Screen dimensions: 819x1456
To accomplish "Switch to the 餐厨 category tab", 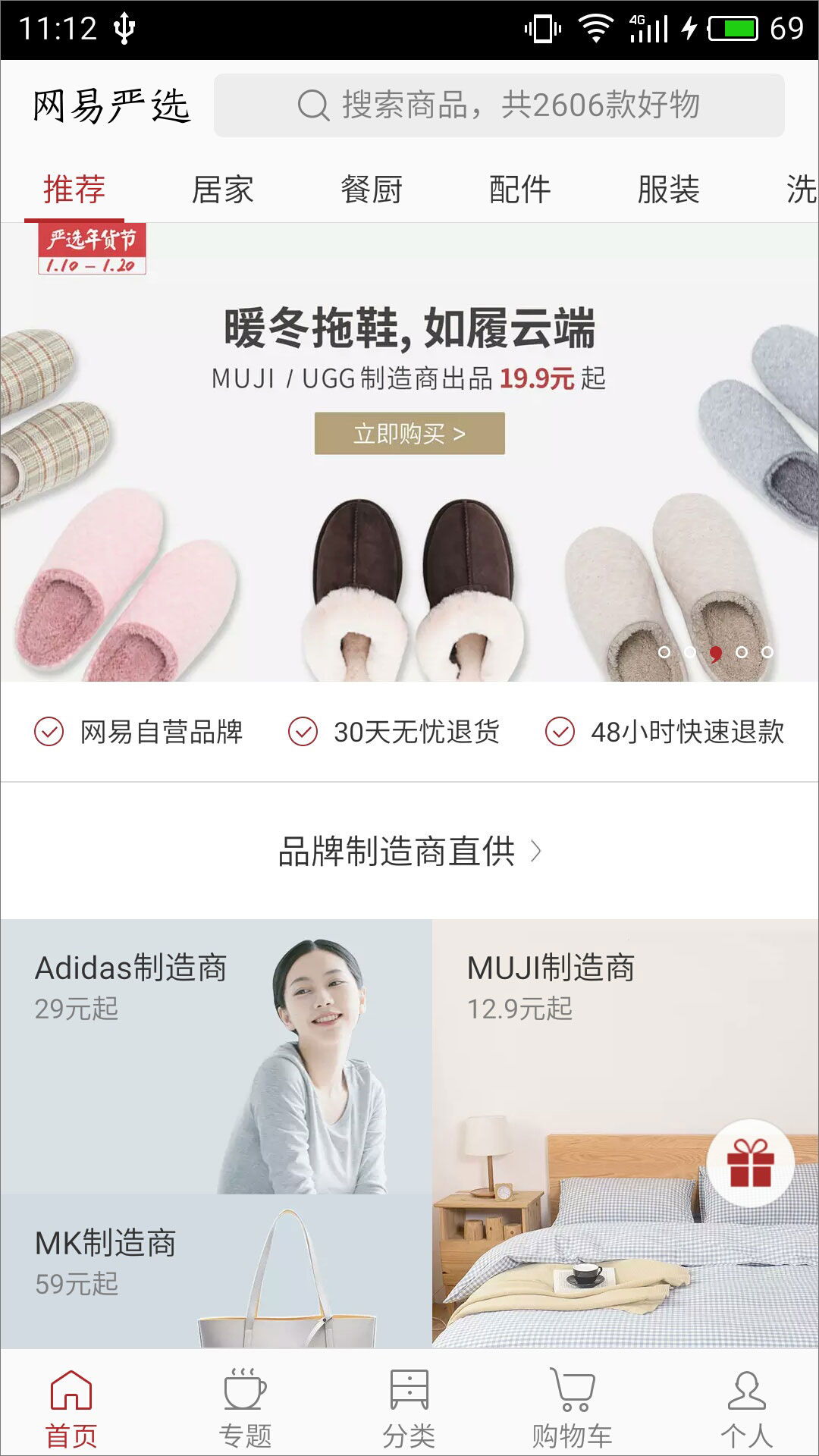I will (371, 190).
